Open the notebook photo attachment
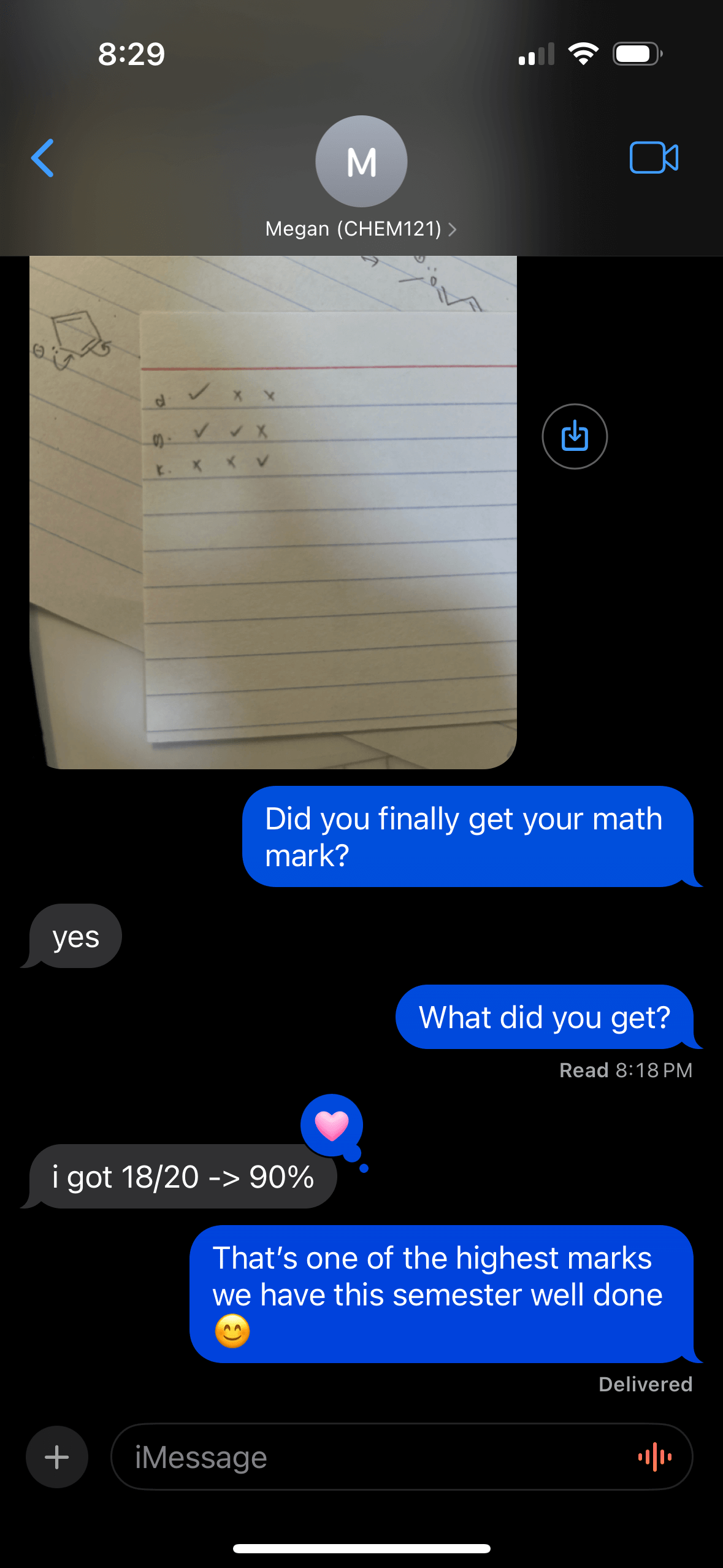 273,512
